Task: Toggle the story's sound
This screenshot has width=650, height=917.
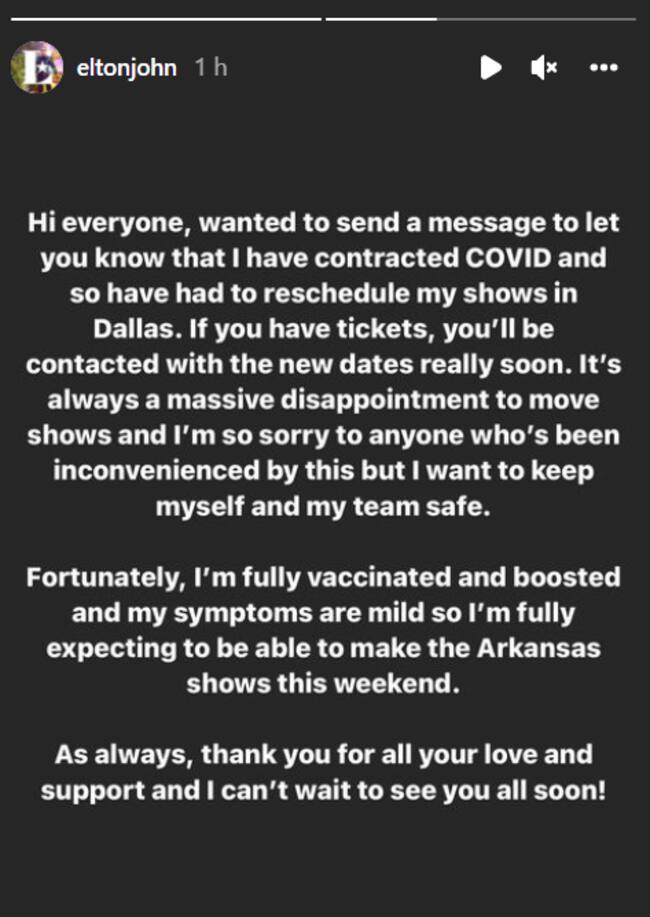Action: [x=543, y=68]
